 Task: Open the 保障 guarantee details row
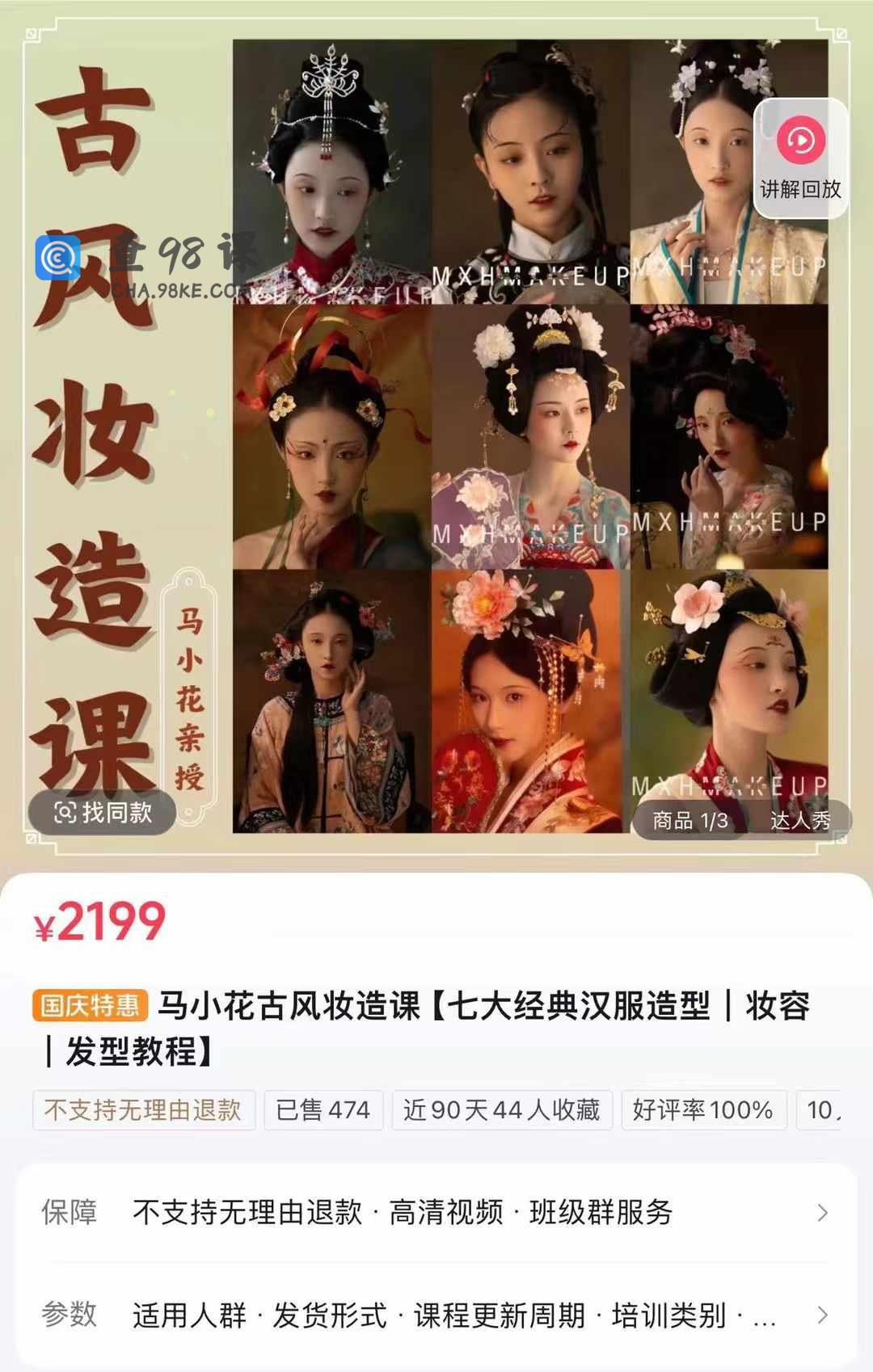click(436, 1212)
